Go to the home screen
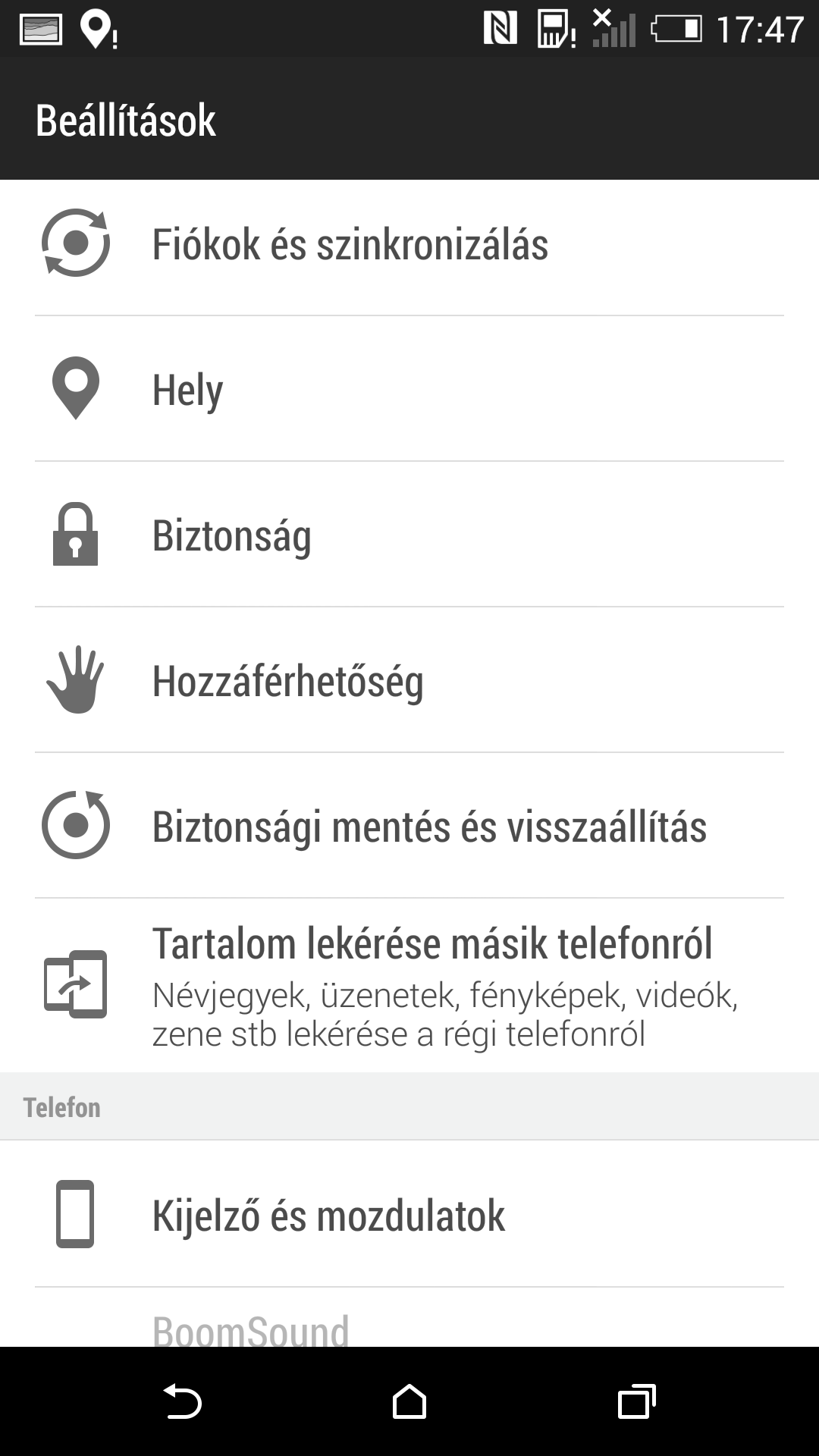The width and height of the screenshot is (819, 1456). 409,1401
